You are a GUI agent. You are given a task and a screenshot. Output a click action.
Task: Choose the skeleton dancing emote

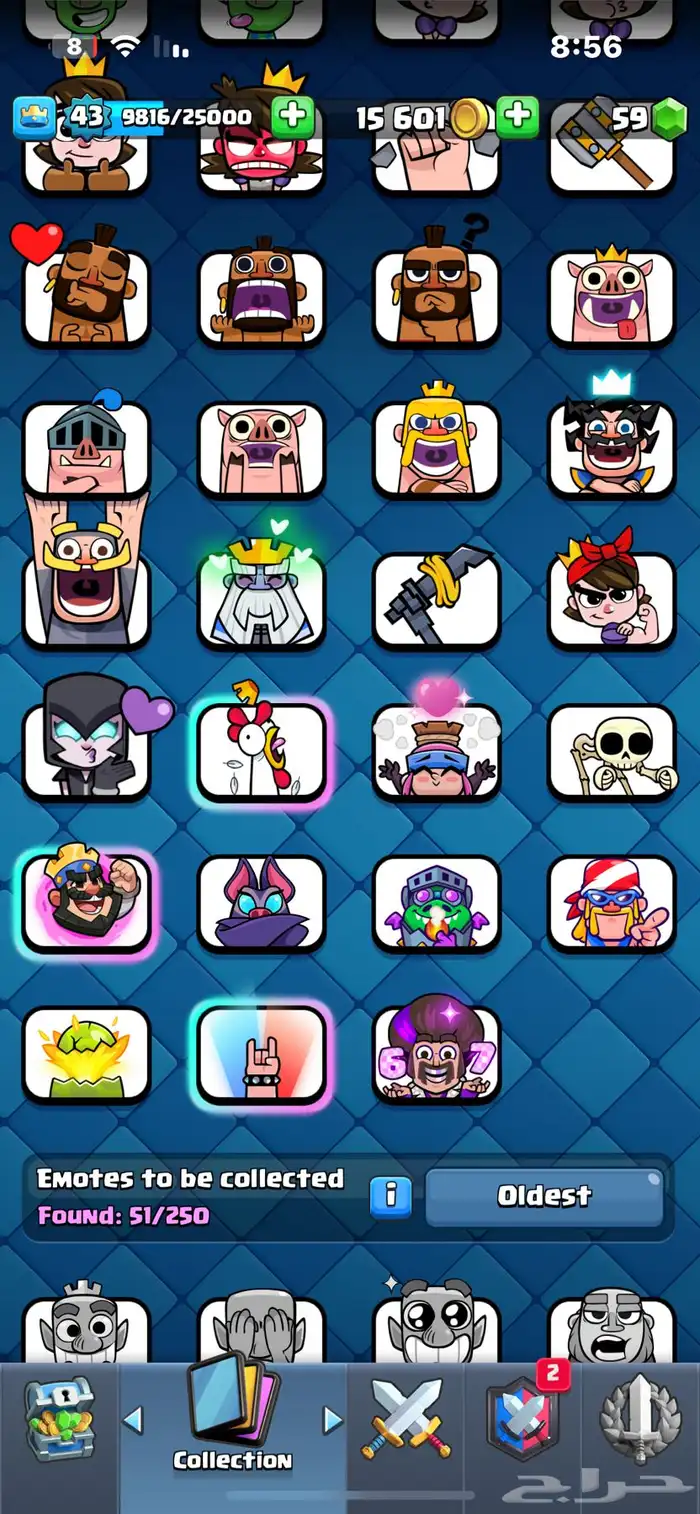tap(612, 750)
